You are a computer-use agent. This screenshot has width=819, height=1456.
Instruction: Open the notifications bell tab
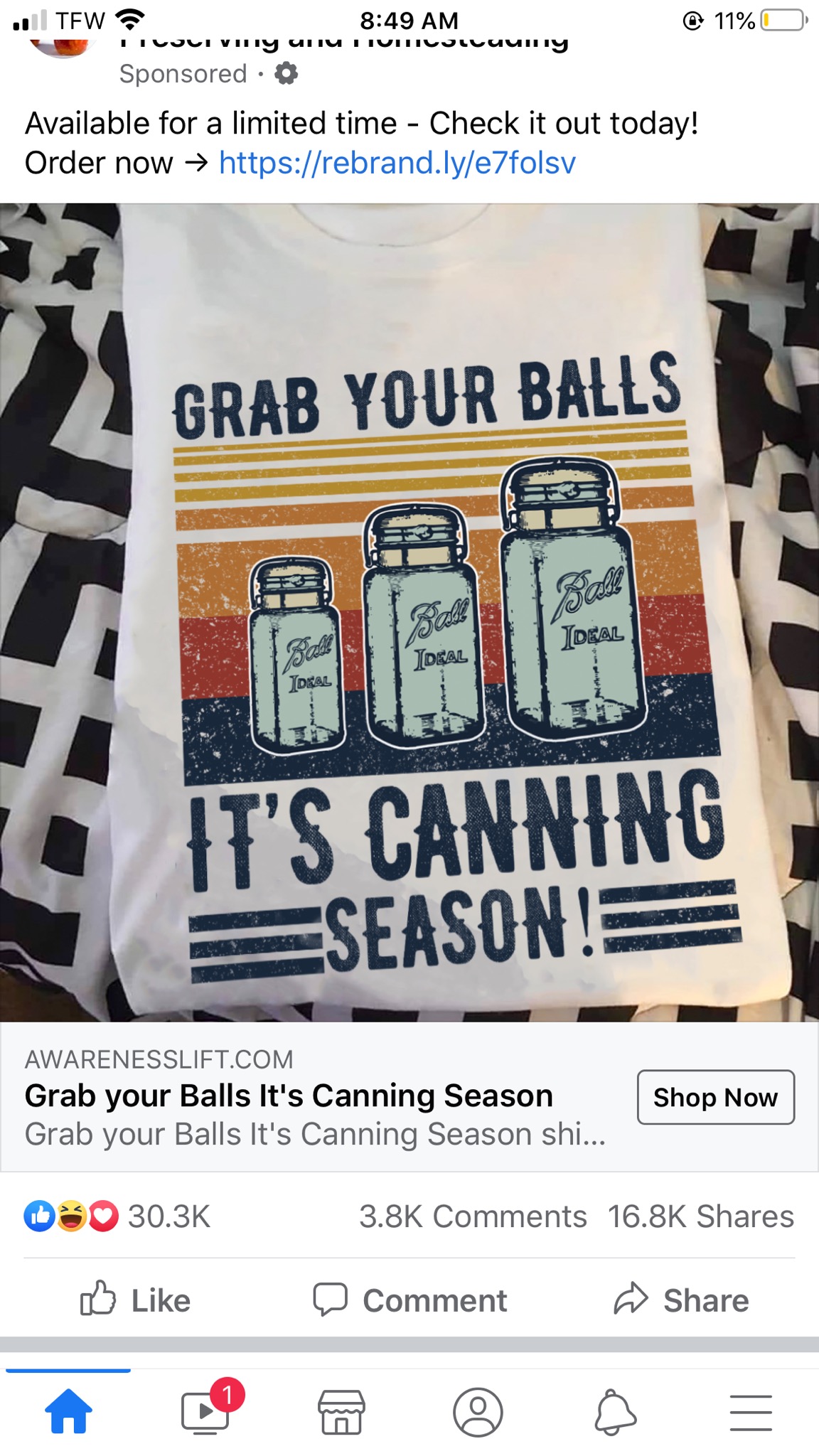(614, 1411)
